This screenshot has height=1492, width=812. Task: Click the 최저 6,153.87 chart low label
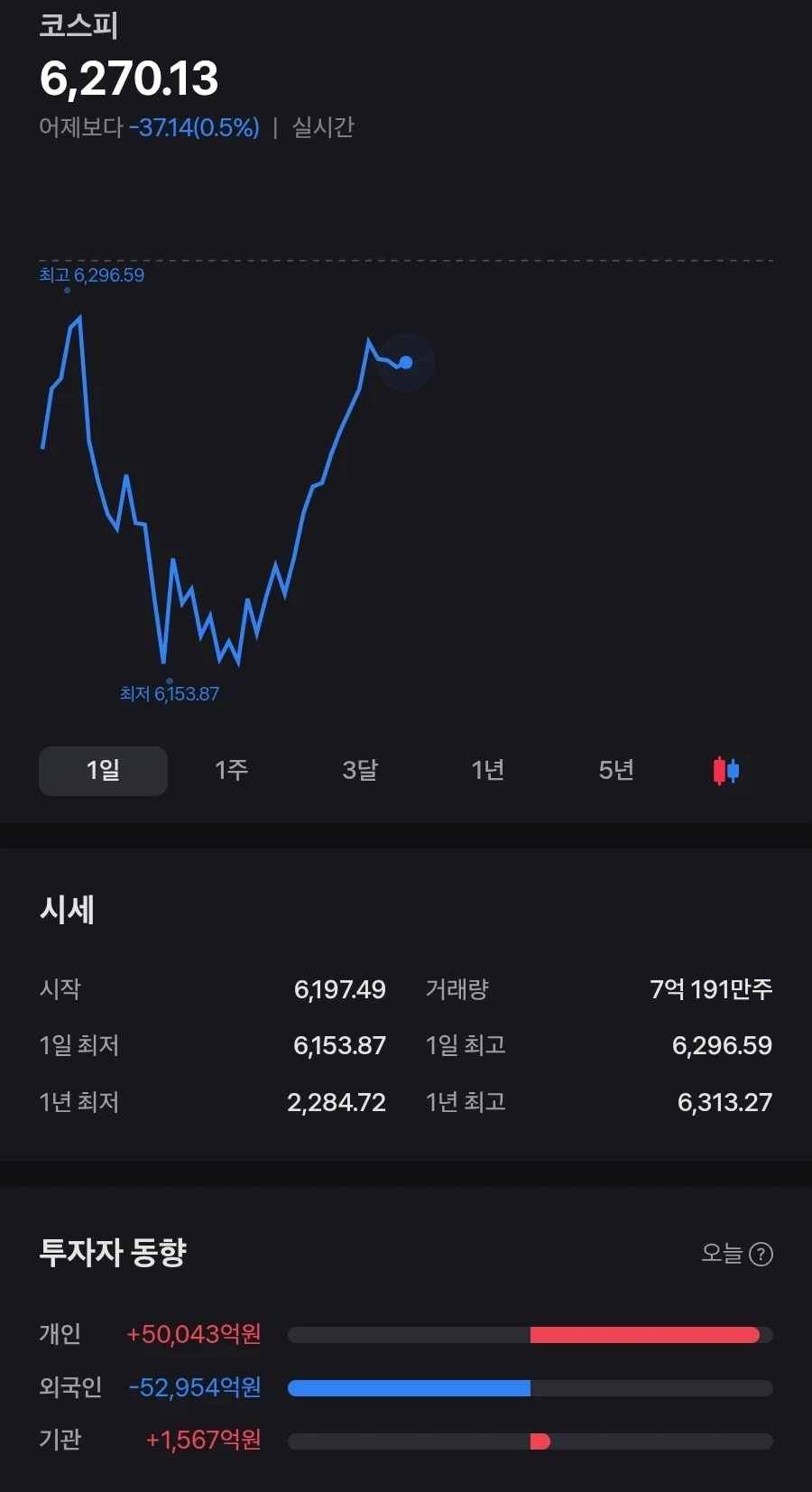pyautogui.click(x=170, y=693)
